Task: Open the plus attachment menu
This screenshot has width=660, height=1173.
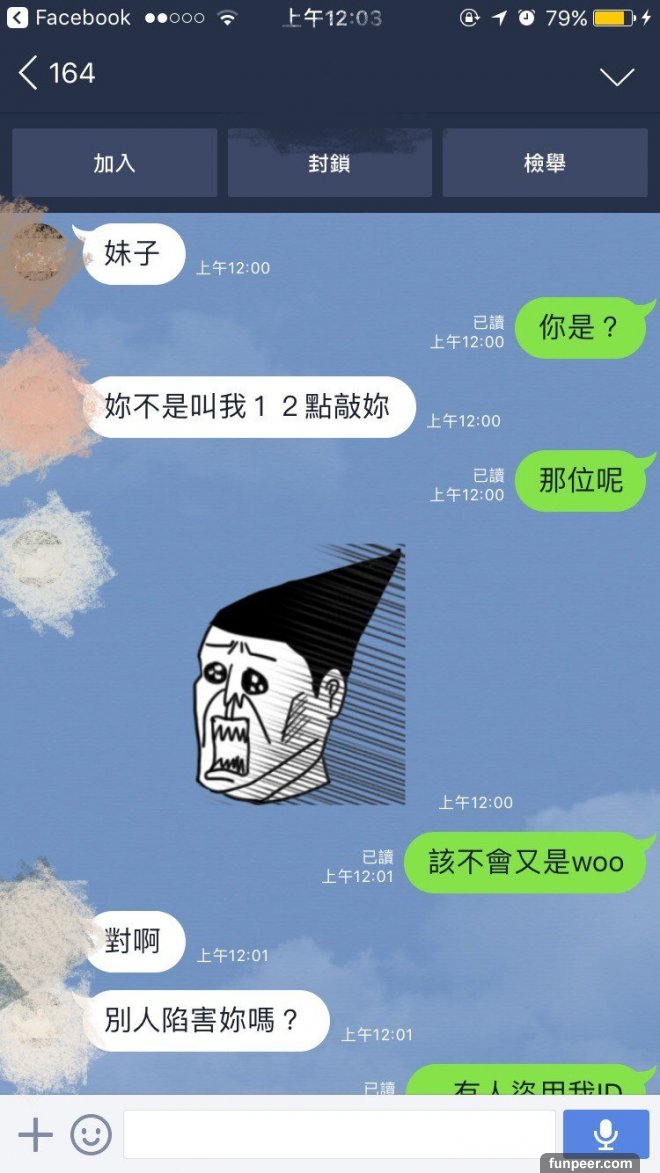Action: pyautogui.click(x=35, y=1135)
